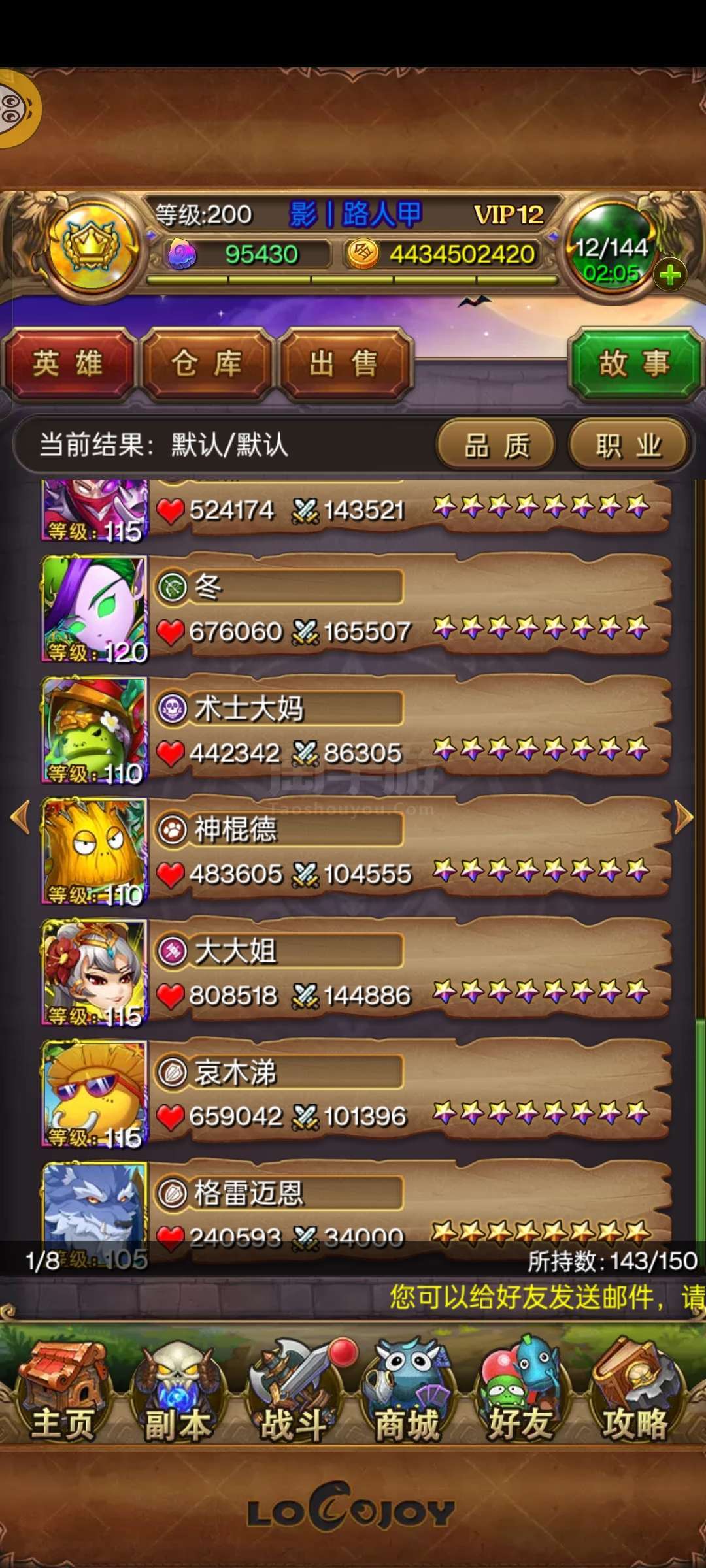Add stamina with the green plus icon

pyautogui.click(x=670, y=275)
